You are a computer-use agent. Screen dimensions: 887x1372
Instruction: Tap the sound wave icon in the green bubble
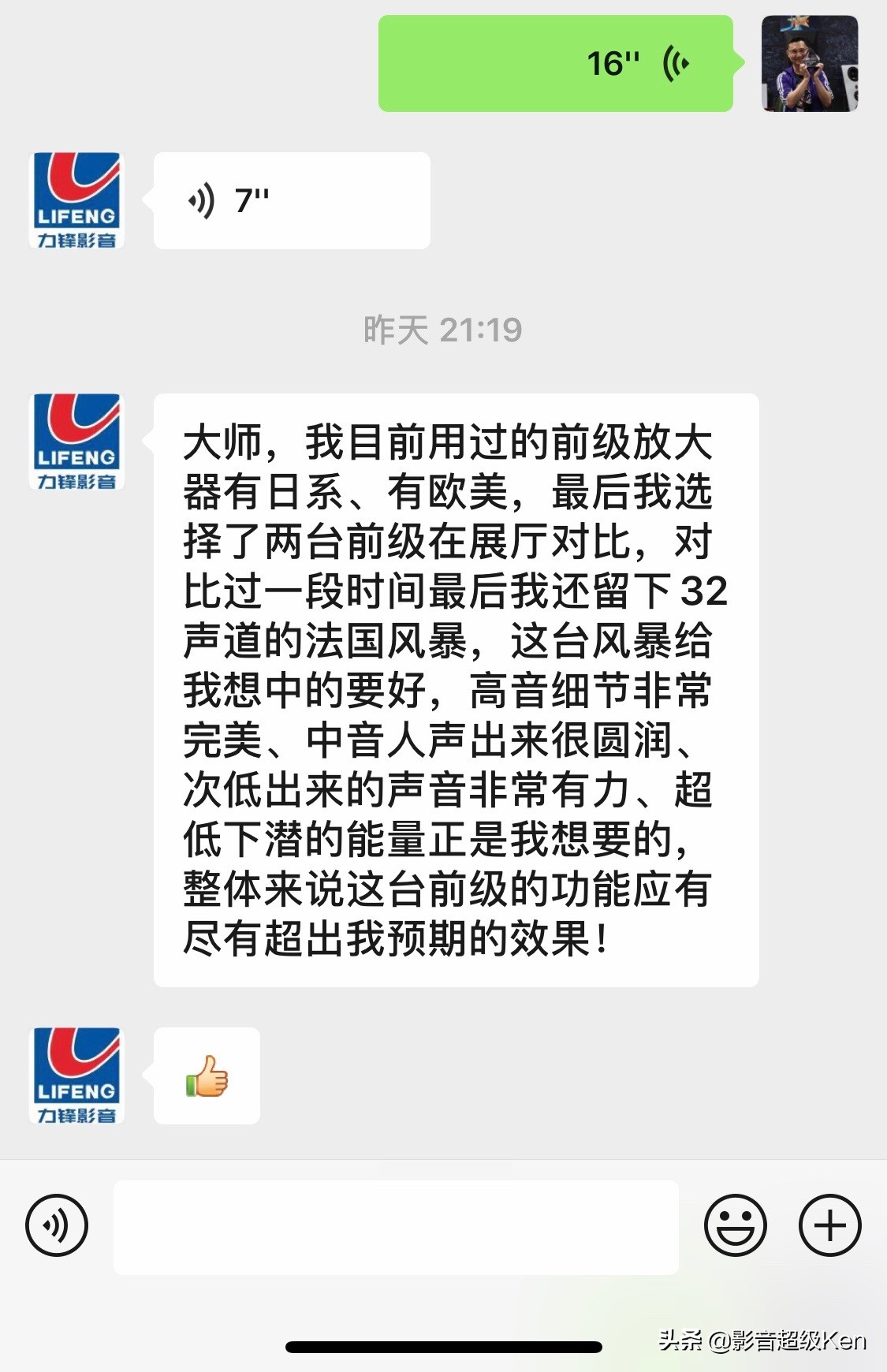click(676, 63)
